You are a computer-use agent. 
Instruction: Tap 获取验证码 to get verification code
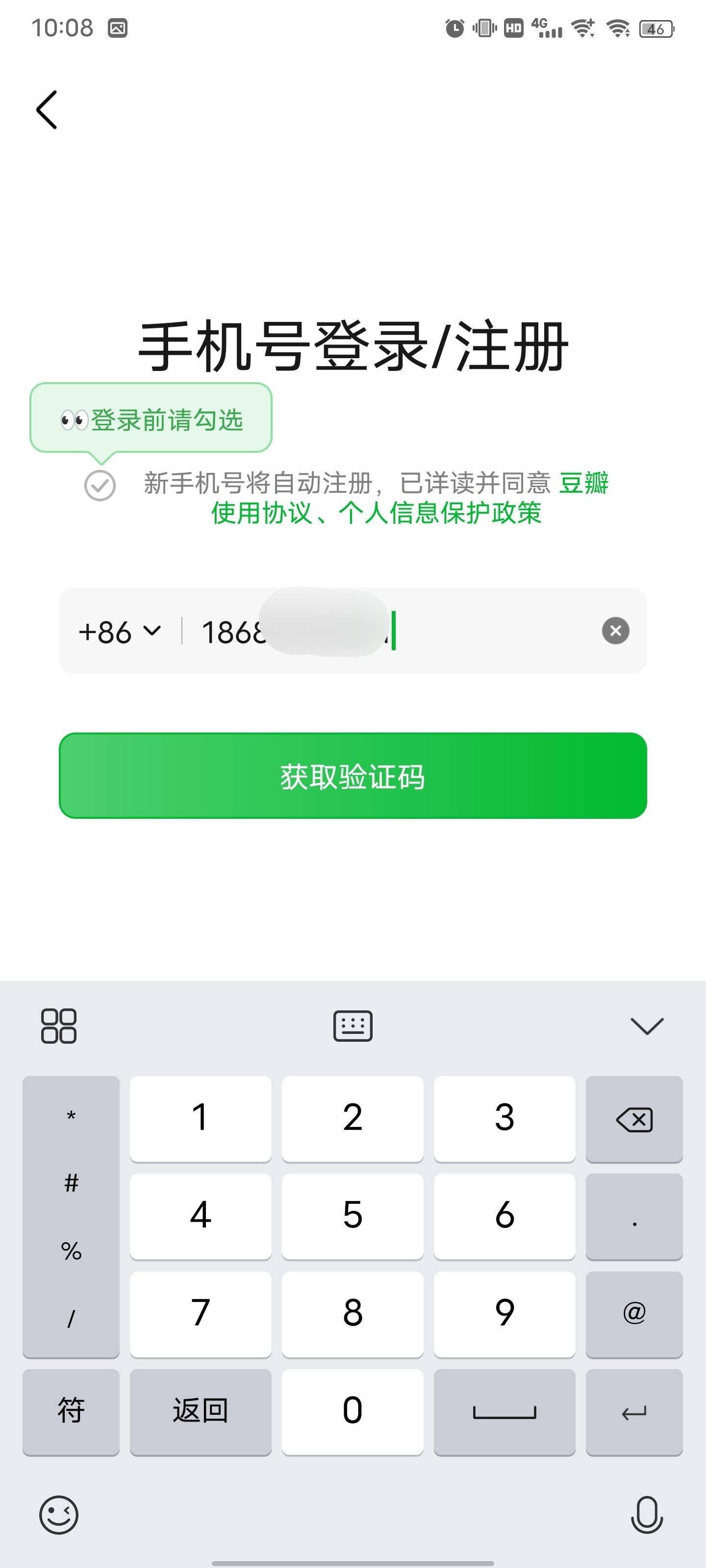(x=353, y=776)
